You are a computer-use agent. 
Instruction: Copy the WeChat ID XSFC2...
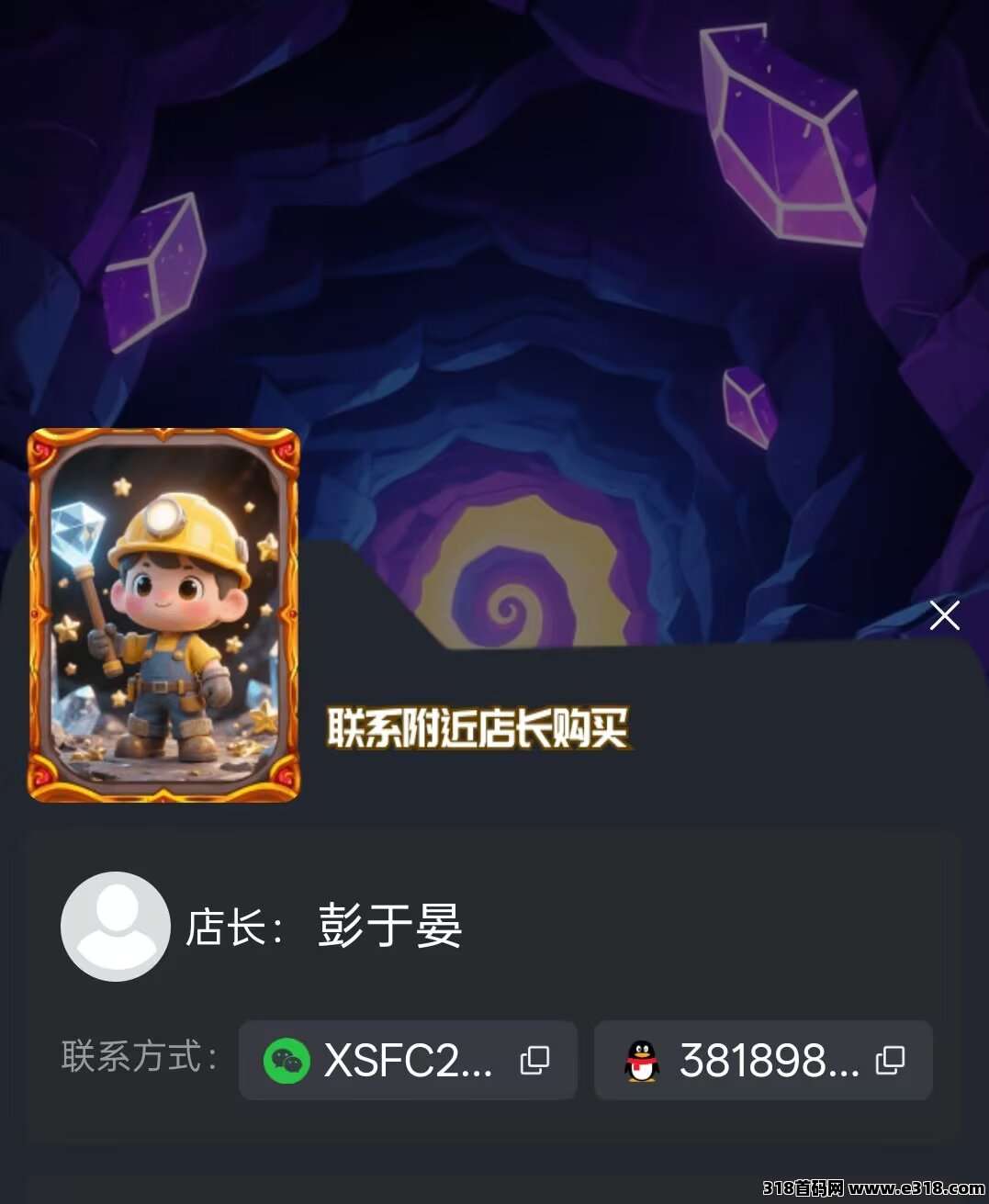pos(534,1060)
